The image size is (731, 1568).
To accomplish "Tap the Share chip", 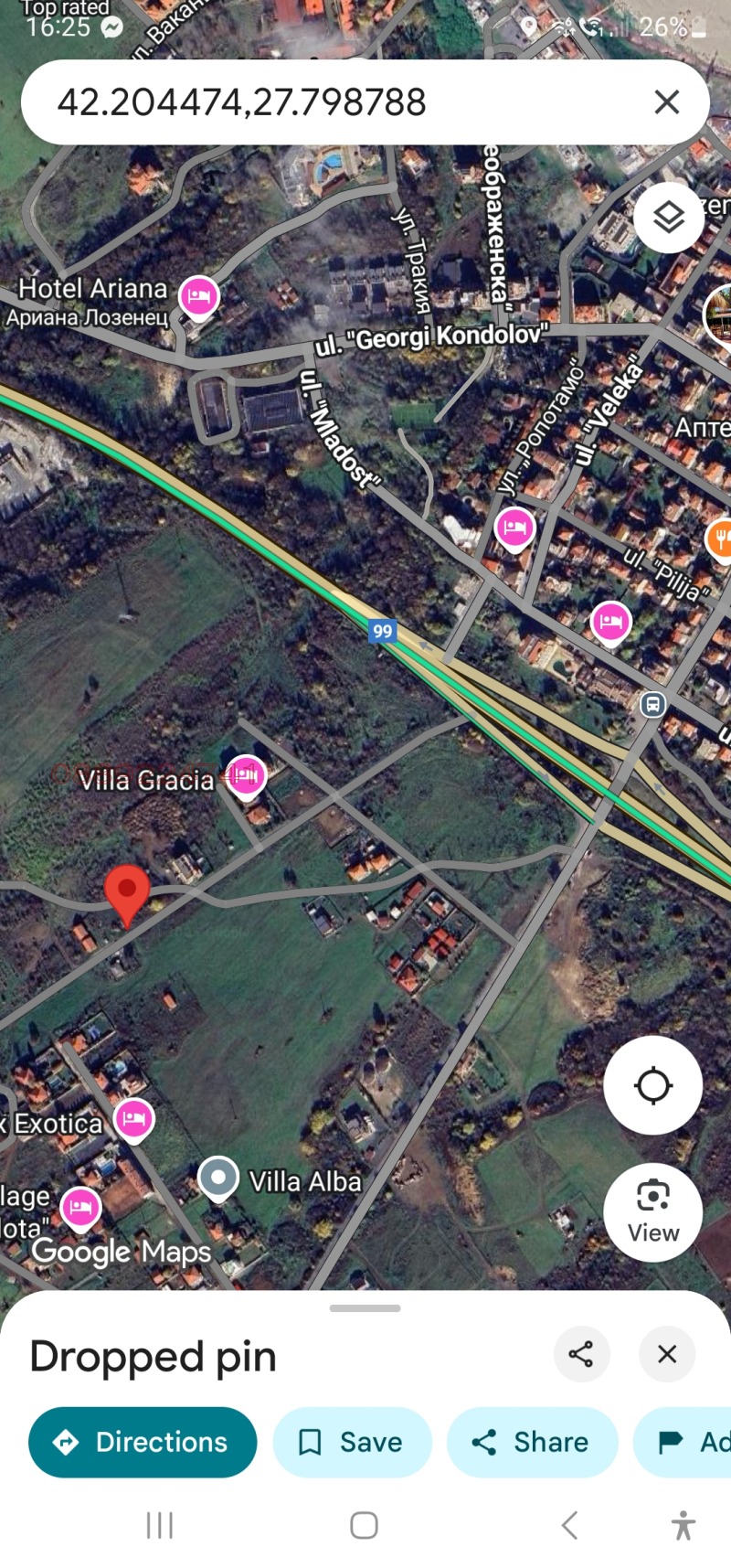I will [532, 1442].
